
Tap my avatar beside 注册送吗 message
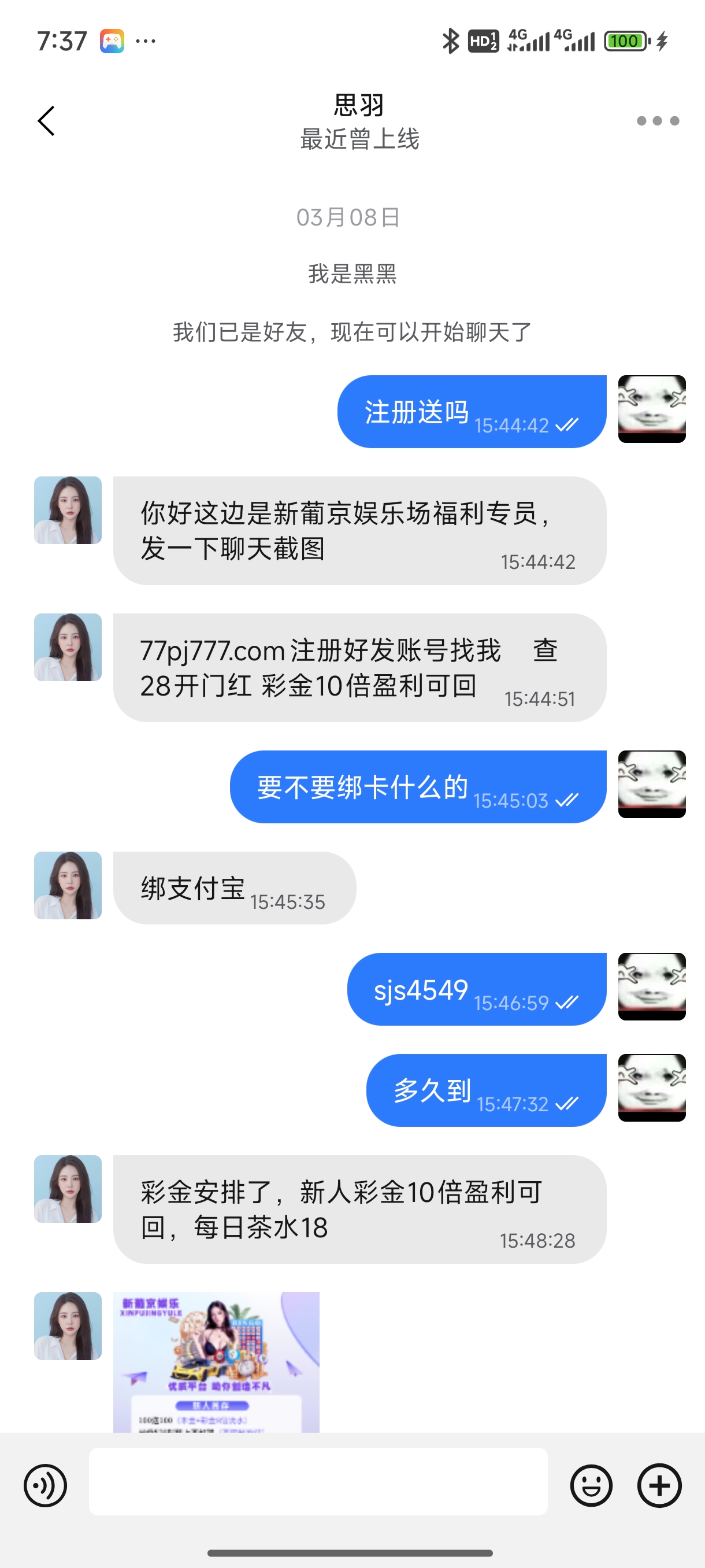(651, 409)
